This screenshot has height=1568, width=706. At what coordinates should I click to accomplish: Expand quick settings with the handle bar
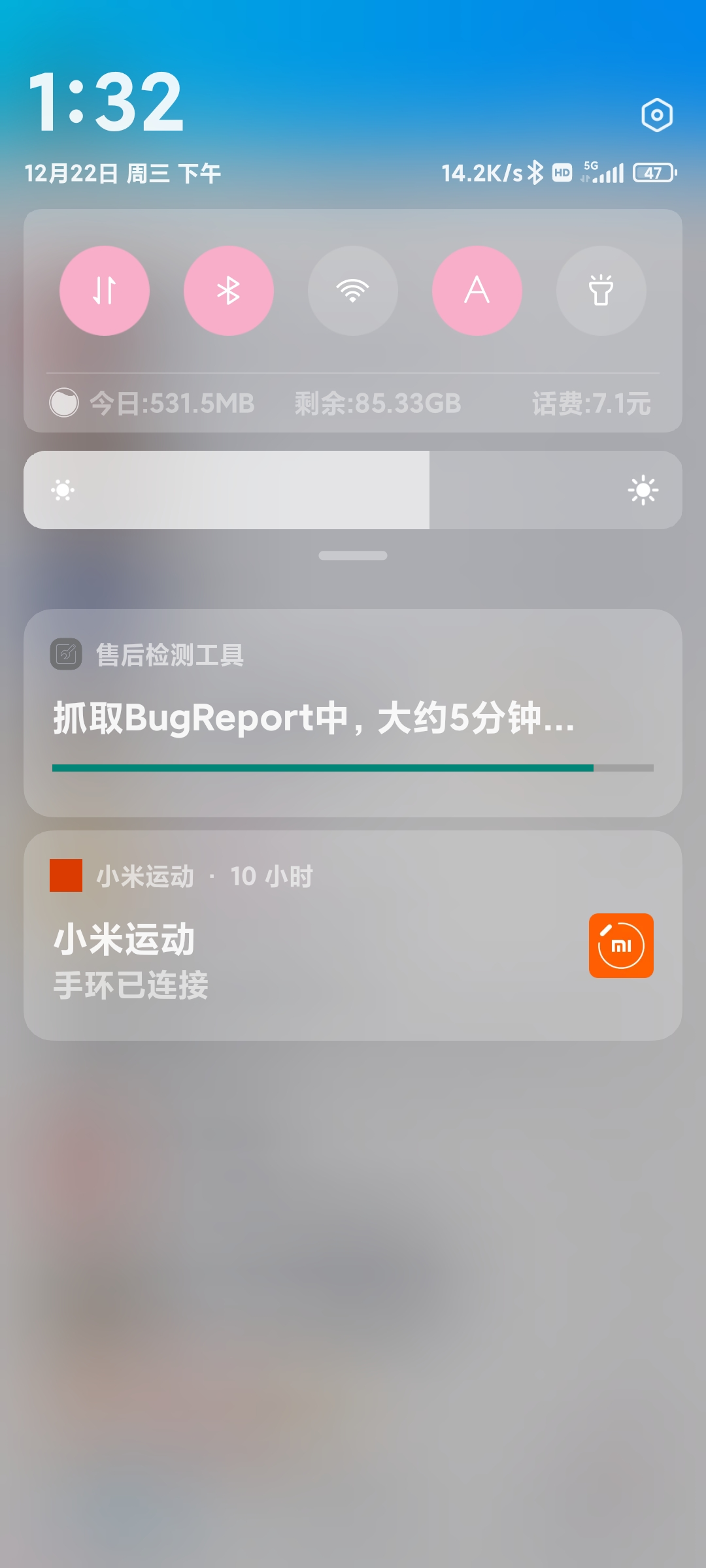(353, 555)
